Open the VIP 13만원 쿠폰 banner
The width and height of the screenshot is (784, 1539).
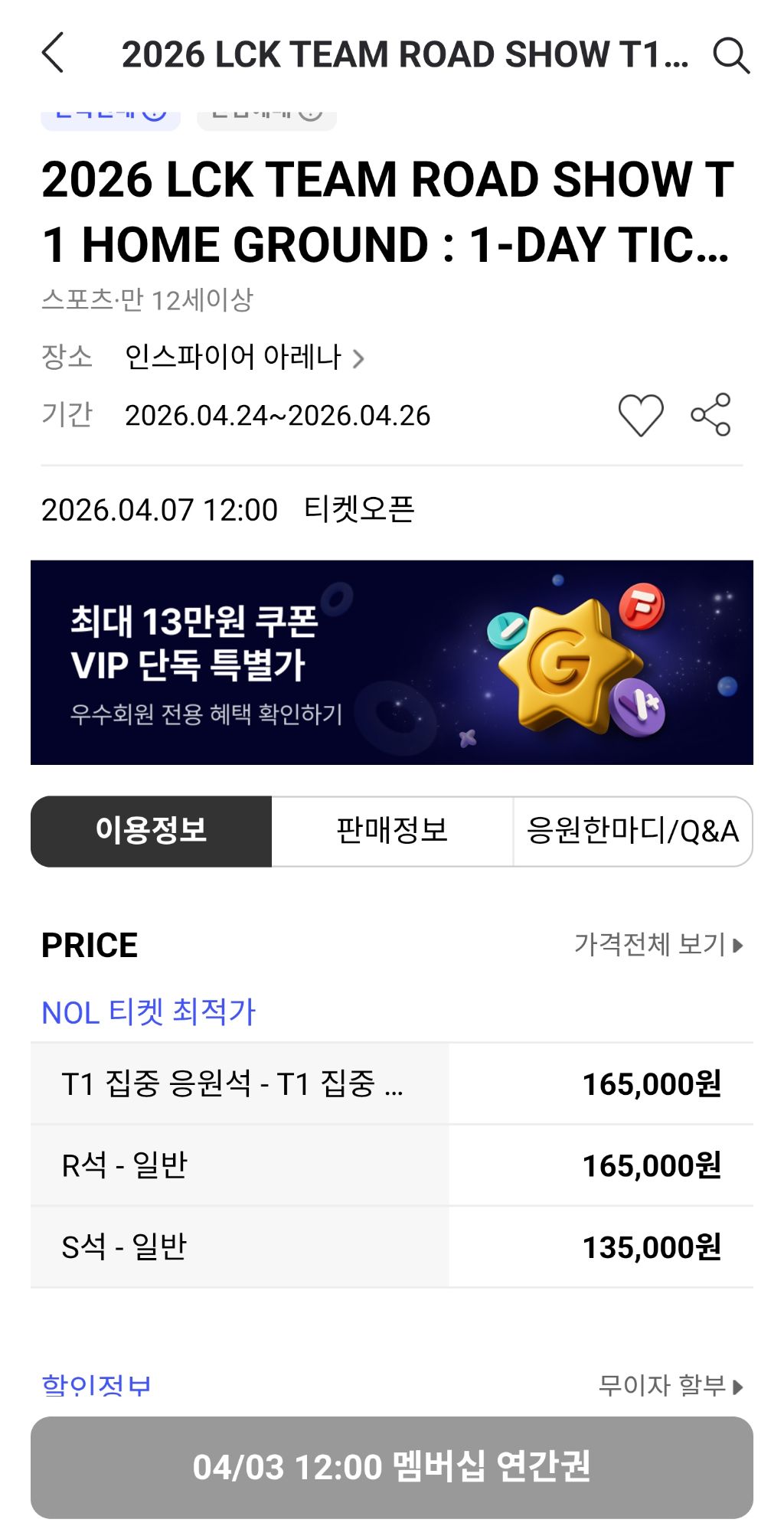(x=392, y=662)
